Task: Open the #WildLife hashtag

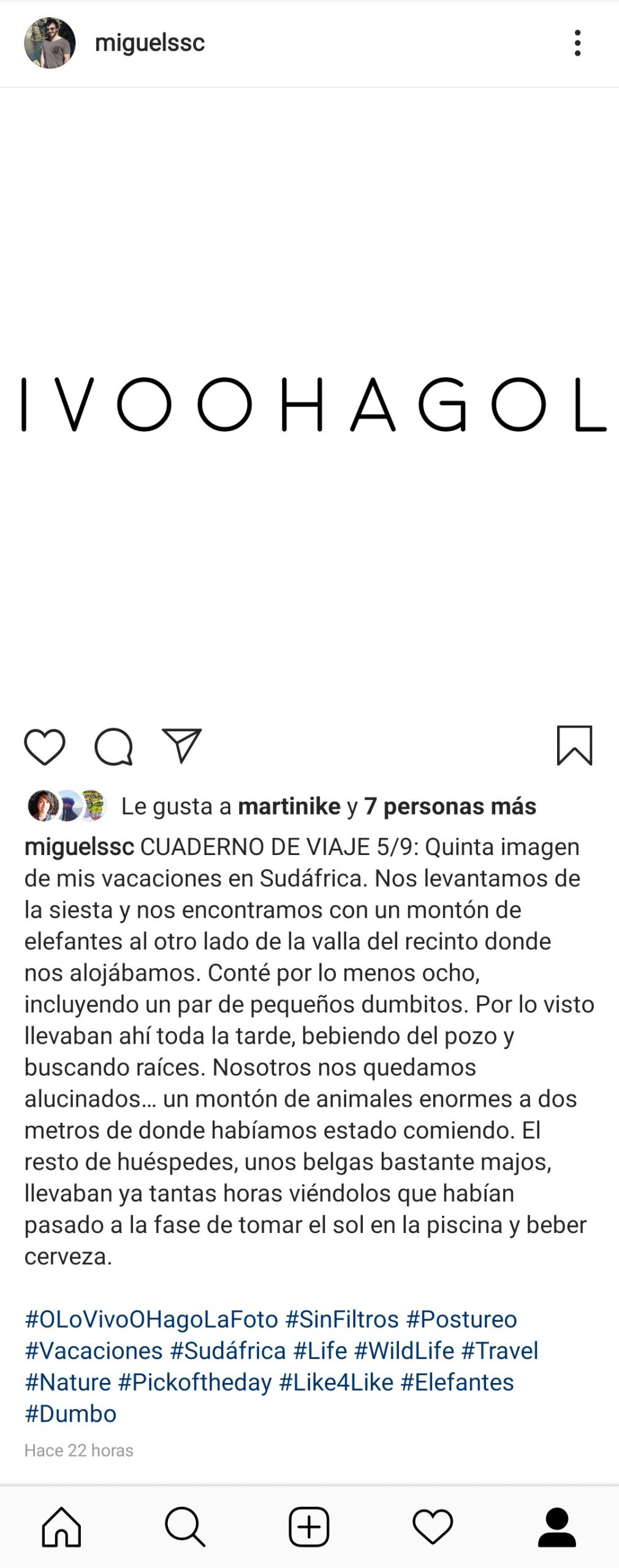Action: (404, 1351)
